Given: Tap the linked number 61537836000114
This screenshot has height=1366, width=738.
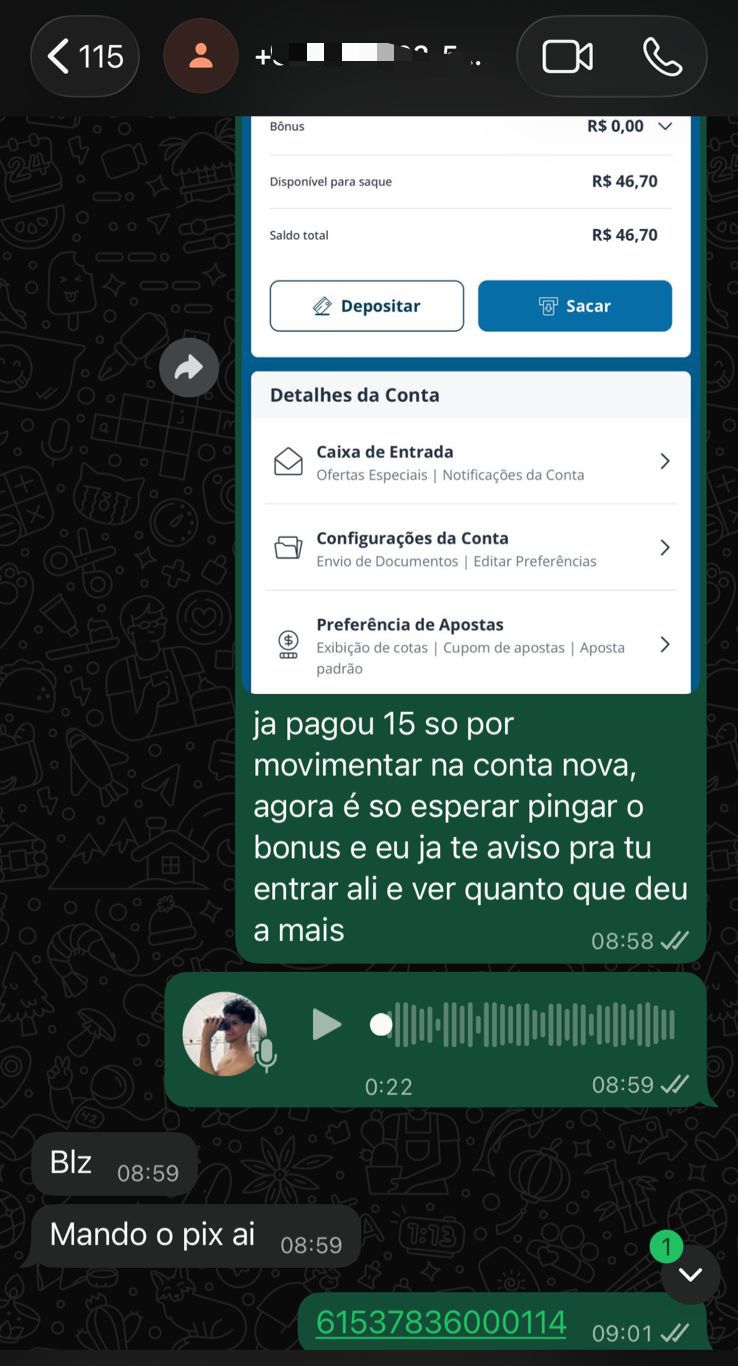Looking at the screenshot, I should coord(441,1322).
